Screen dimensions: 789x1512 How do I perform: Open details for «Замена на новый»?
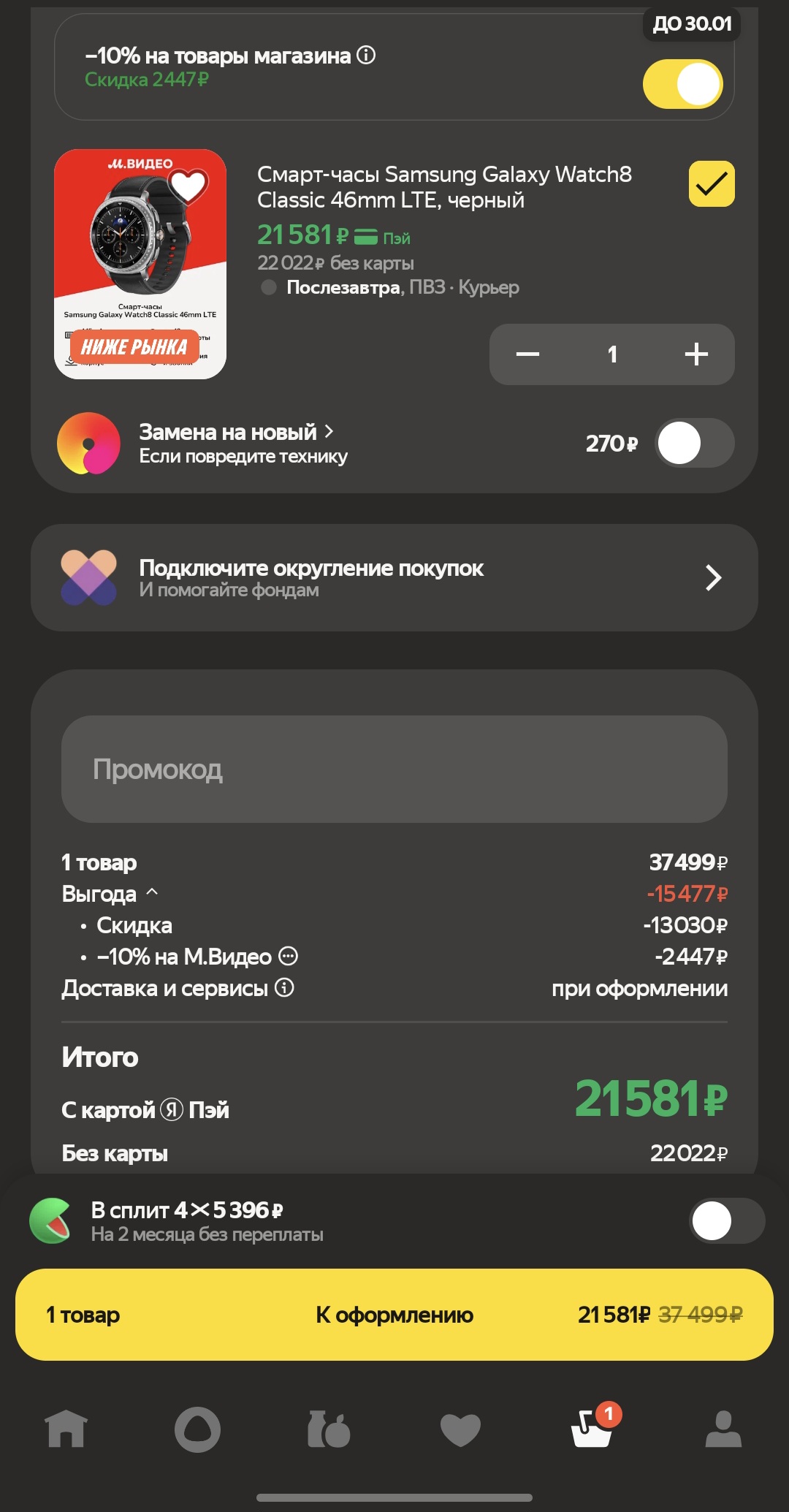coord(235,433)
